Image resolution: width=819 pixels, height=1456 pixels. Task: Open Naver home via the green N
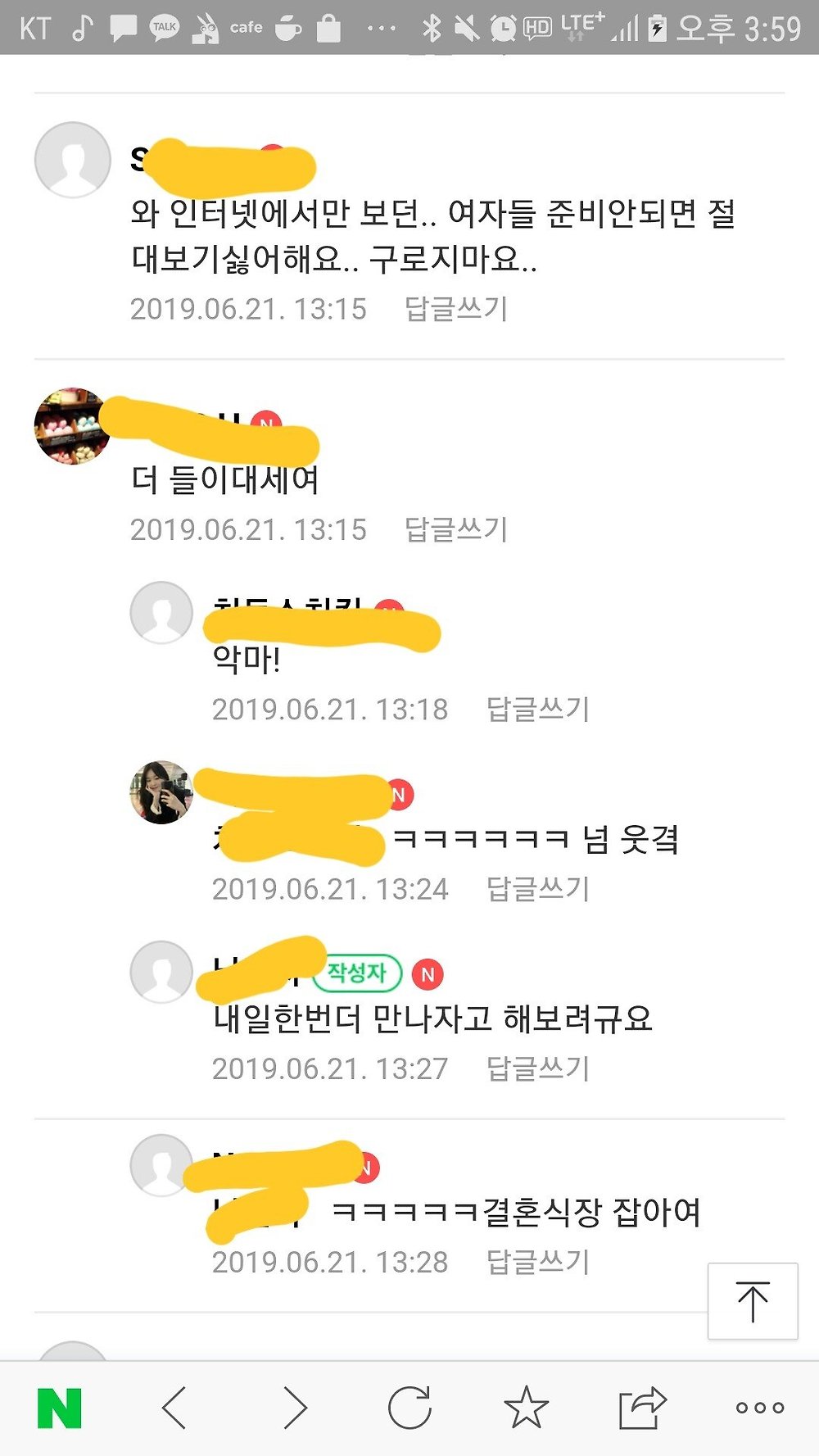(60, 1408)
